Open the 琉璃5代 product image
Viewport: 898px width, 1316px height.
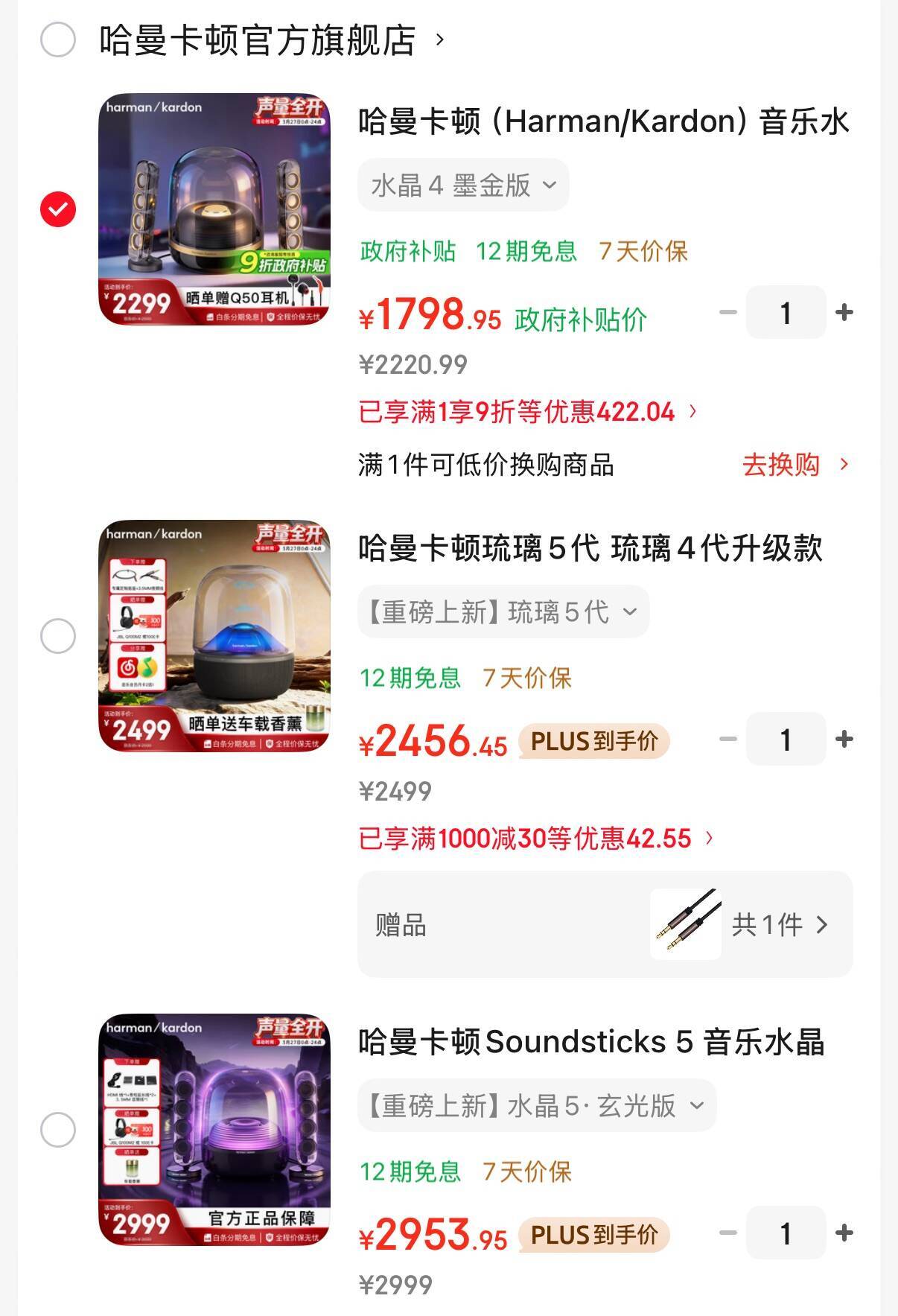click(x=214, y=636)
